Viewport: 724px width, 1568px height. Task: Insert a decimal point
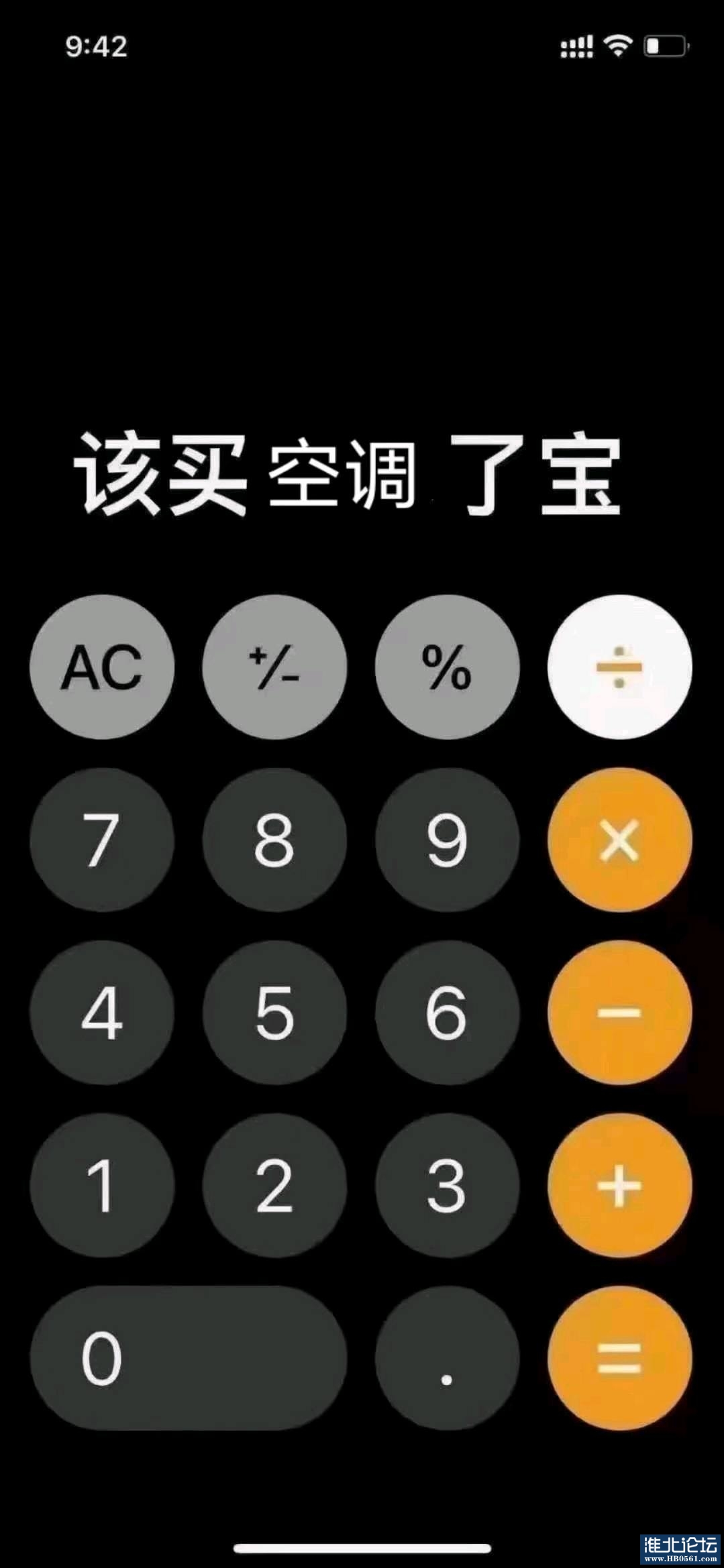click(447, 1358)
